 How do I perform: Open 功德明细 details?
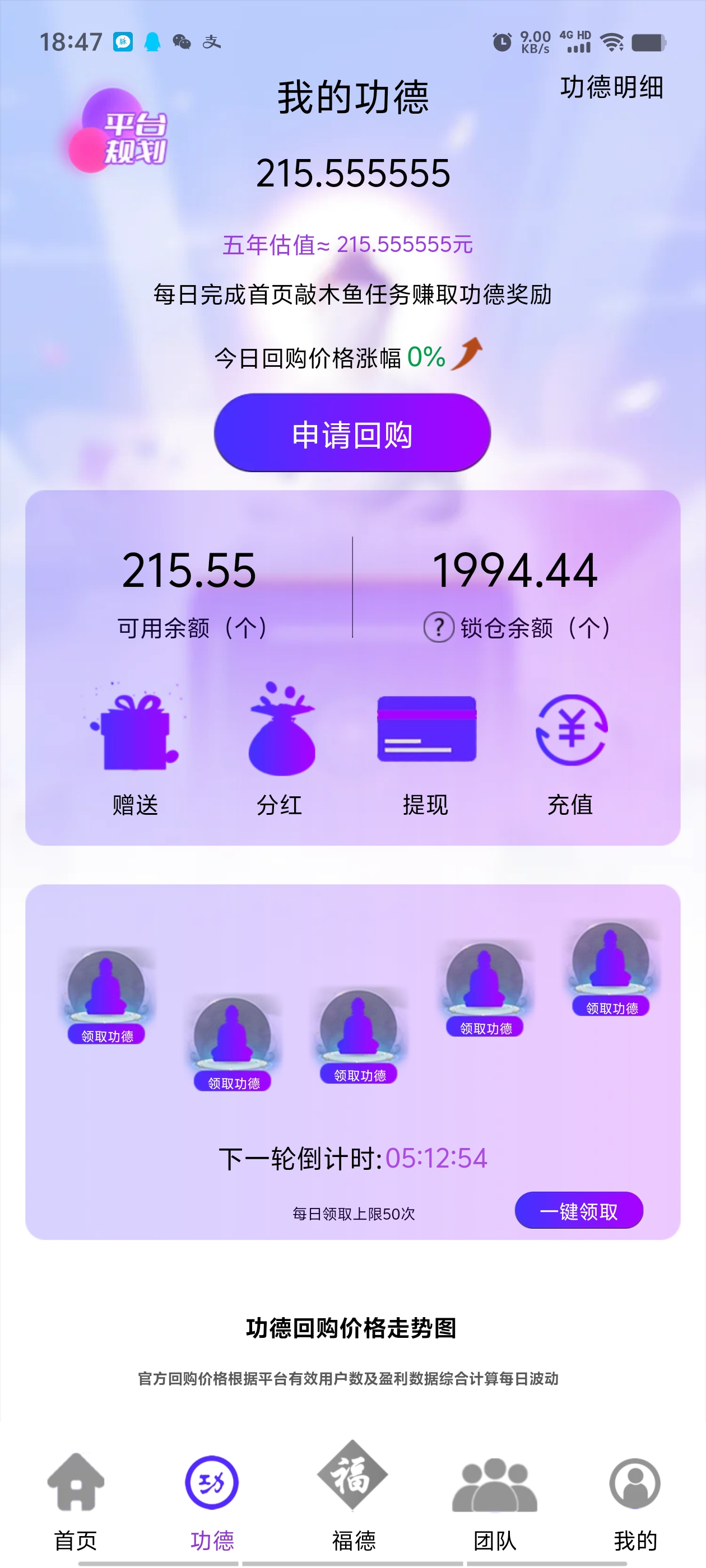[x=611, y=87]
